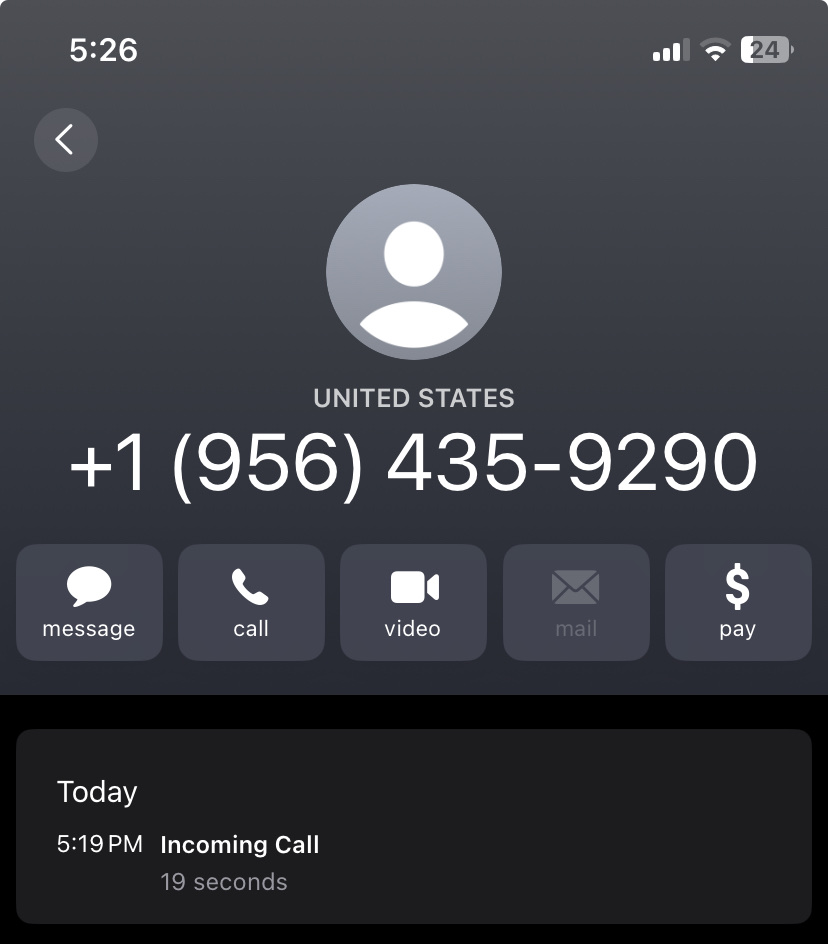This screenshot has height=944, width=828.
Task: Send a message to this number
Action: tap(89, 602)
